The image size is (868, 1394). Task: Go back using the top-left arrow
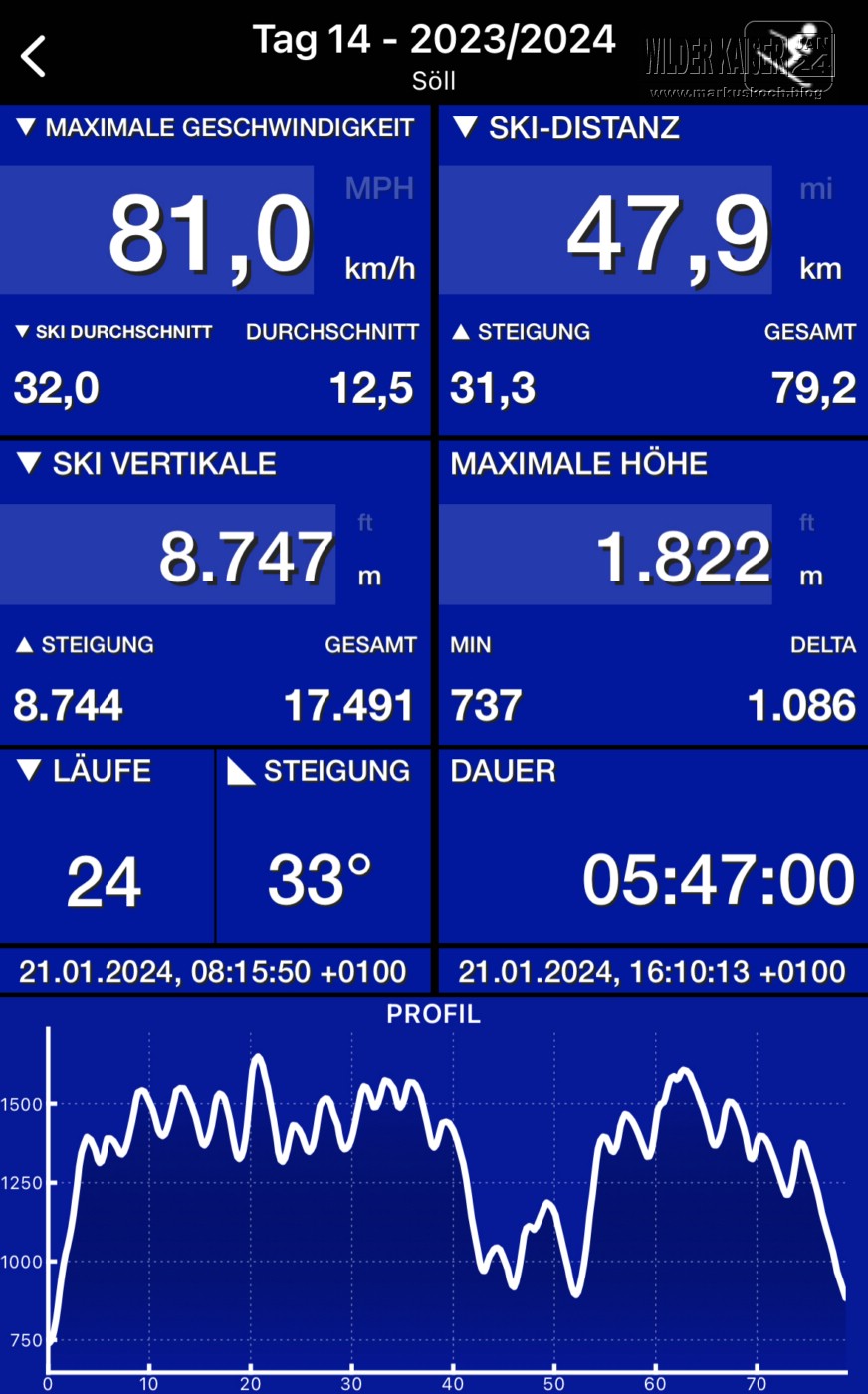[x=34, y=56]
